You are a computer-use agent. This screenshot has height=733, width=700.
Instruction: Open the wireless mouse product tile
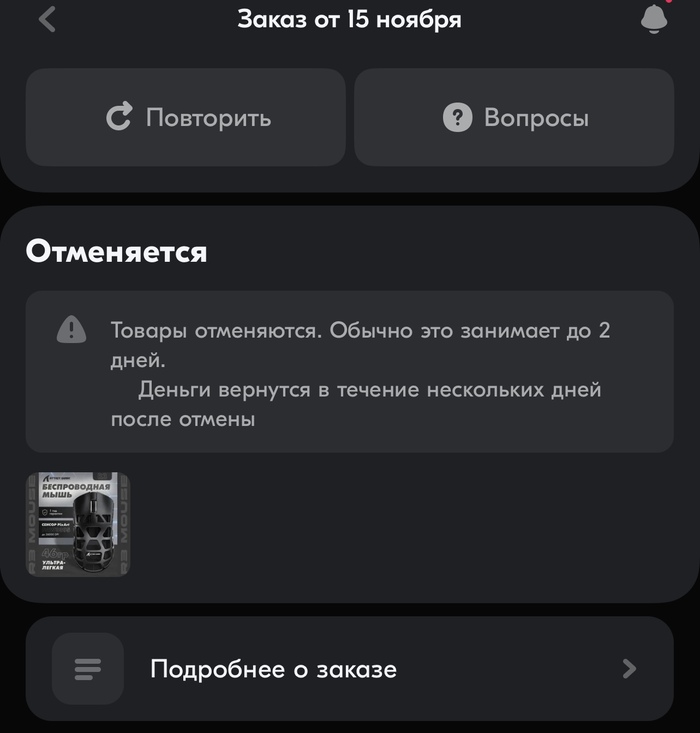78,525
